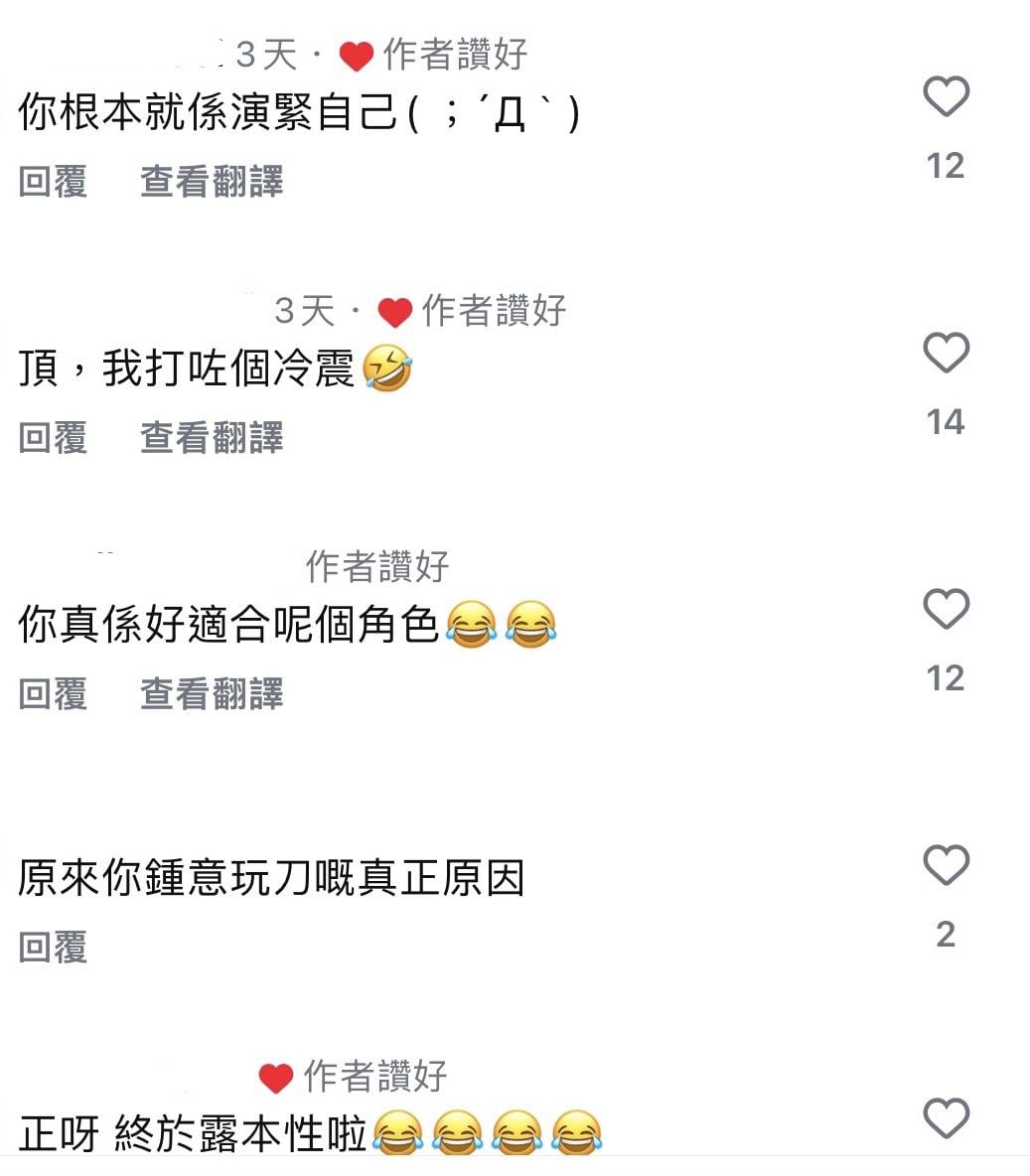The image size is (1030, 1176).
Task: Like the comment 你根本就係演緊自己
Action: click(946, 97)
